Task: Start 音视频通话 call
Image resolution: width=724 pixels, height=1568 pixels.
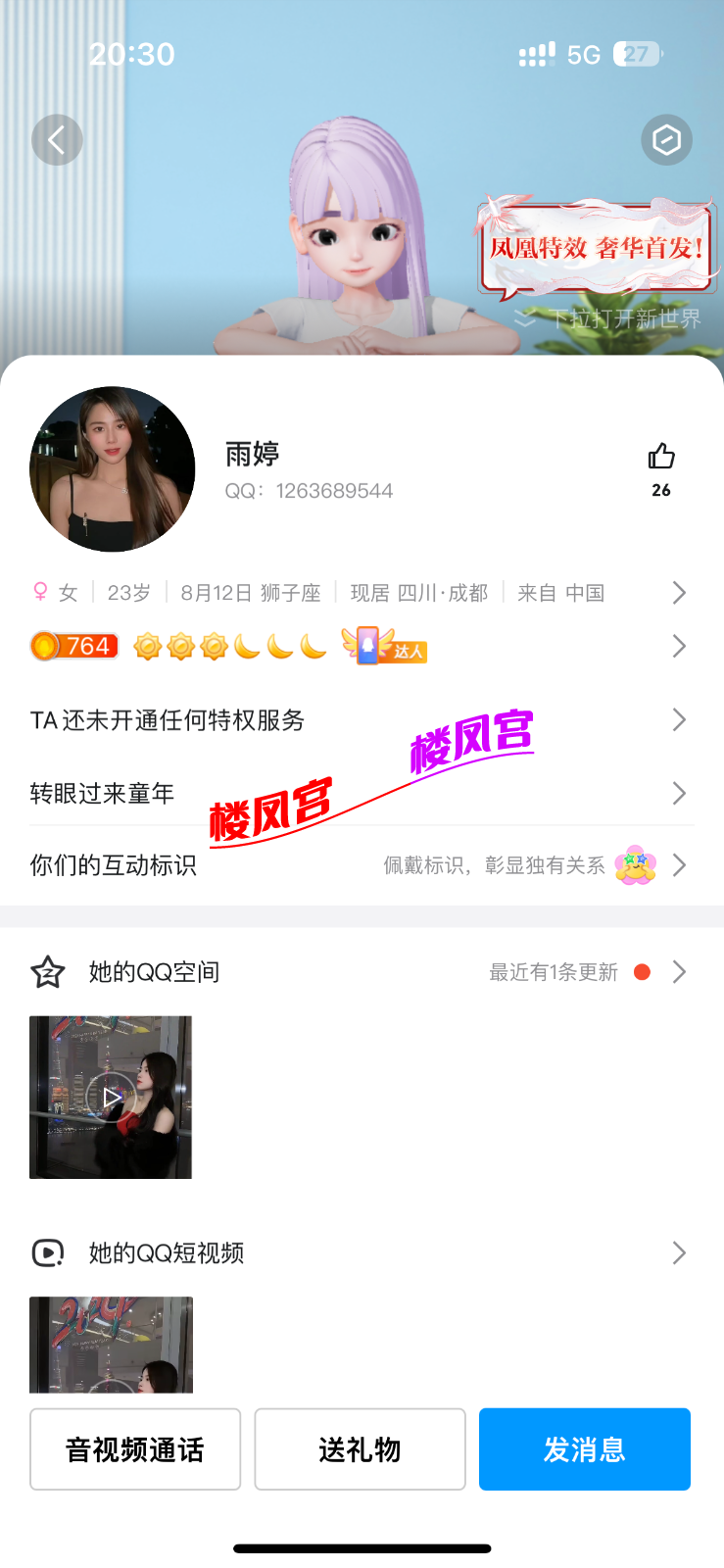Action: (135, 1449)
